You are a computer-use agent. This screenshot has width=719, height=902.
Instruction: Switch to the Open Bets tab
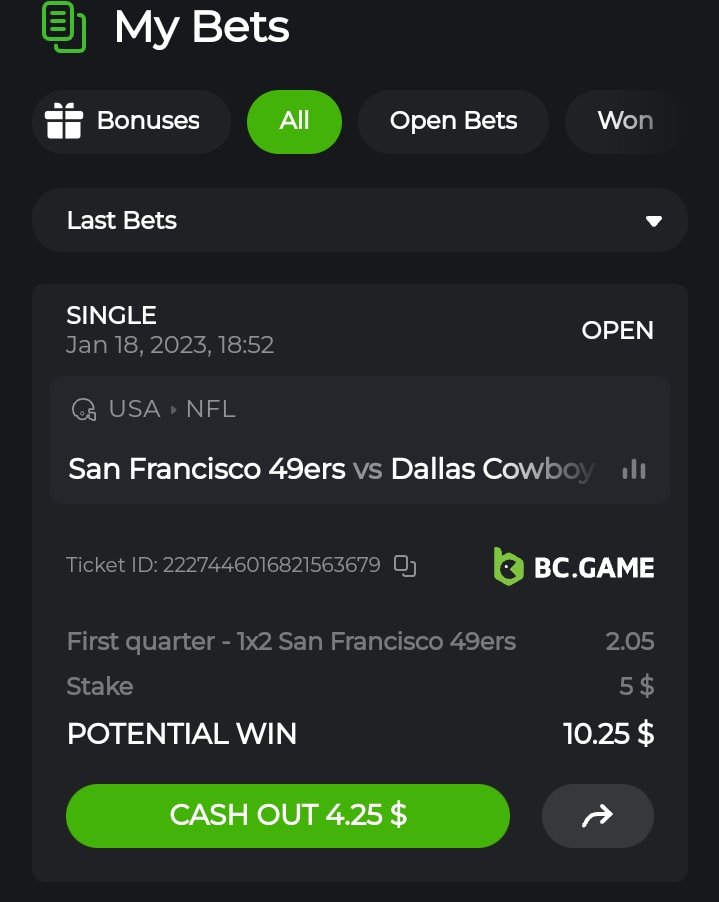tap(453, 121)
